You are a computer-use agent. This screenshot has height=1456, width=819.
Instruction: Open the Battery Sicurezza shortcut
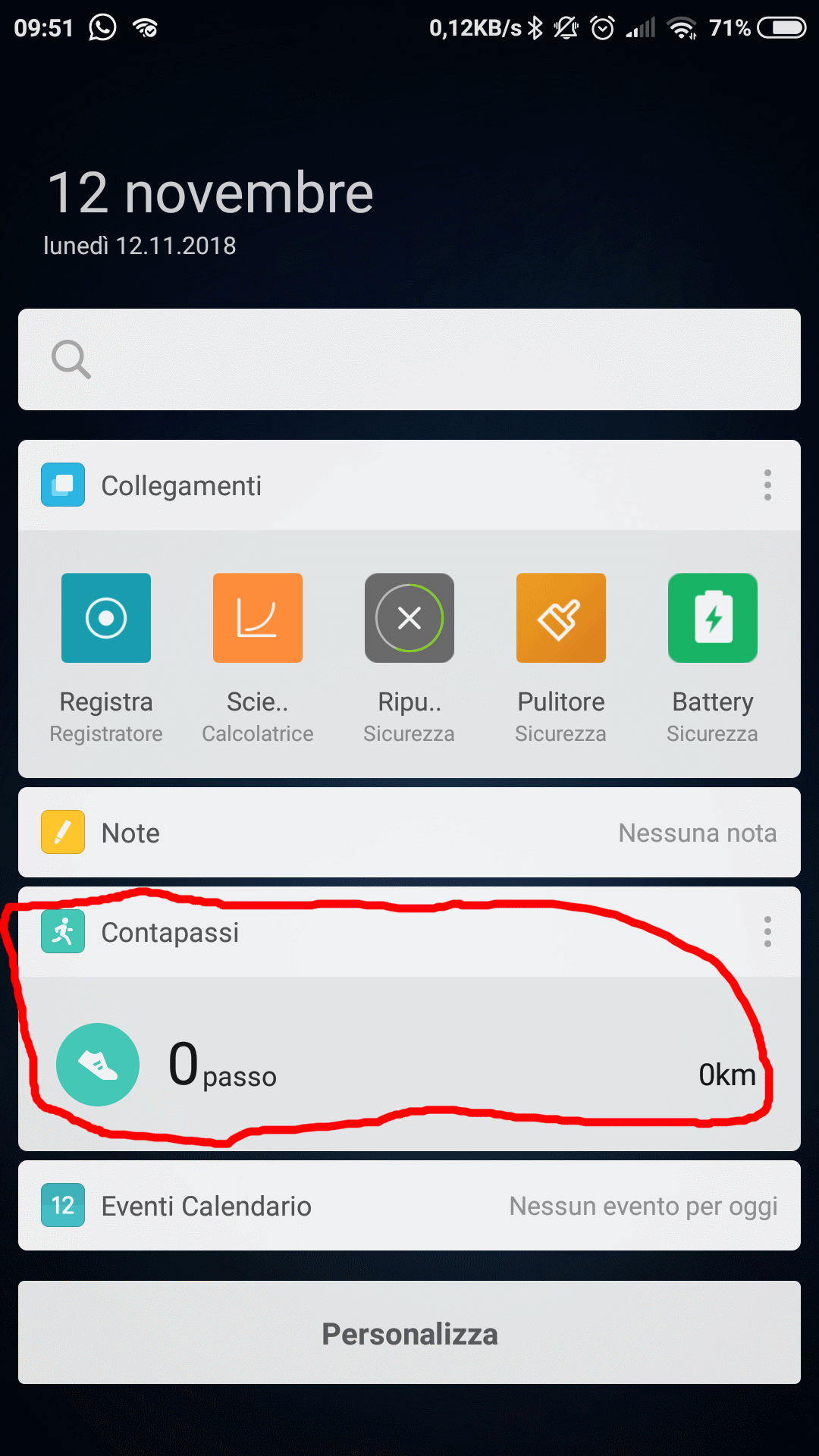click(713, 619)
